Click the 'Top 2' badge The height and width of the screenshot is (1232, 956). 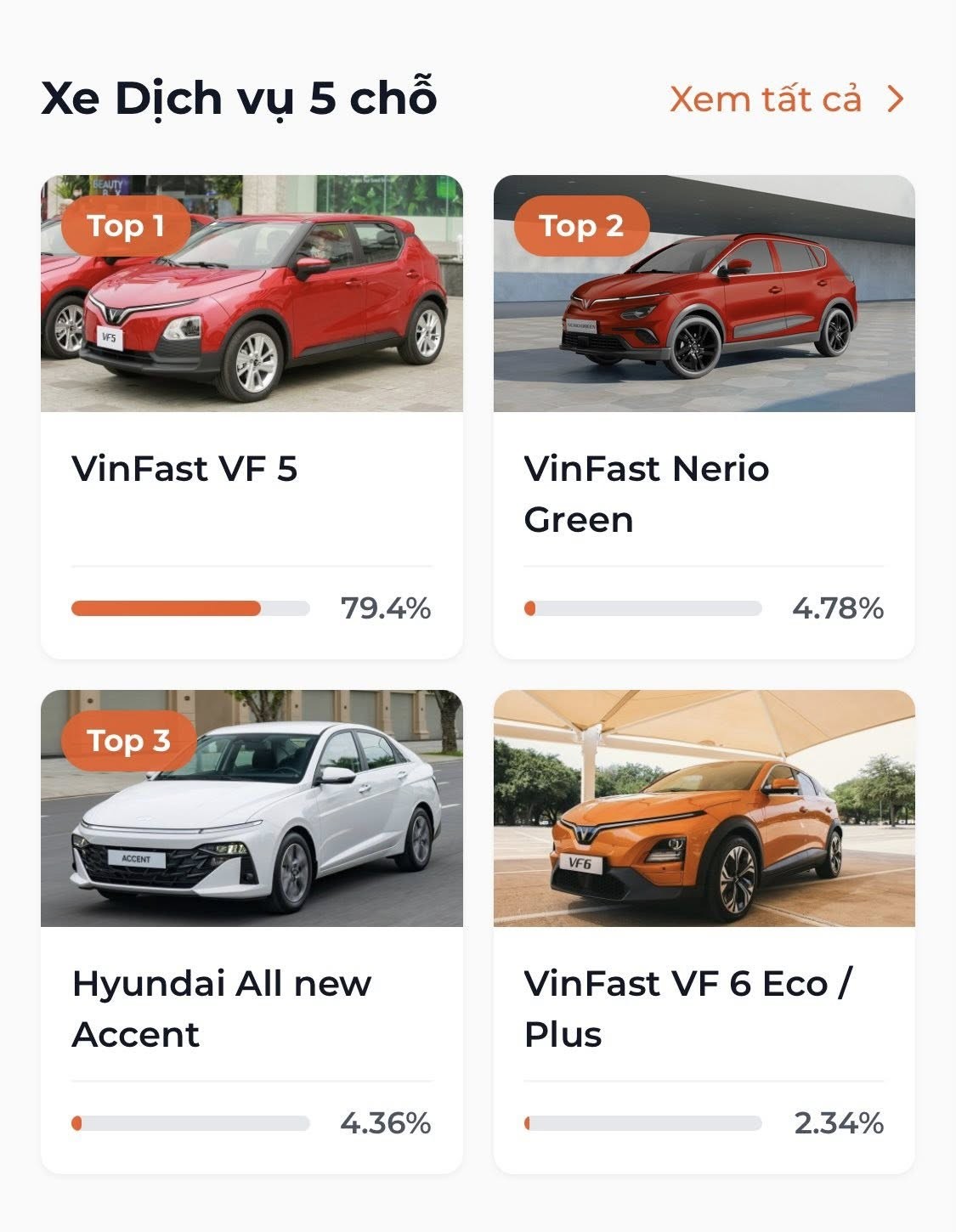click(580, 227)
